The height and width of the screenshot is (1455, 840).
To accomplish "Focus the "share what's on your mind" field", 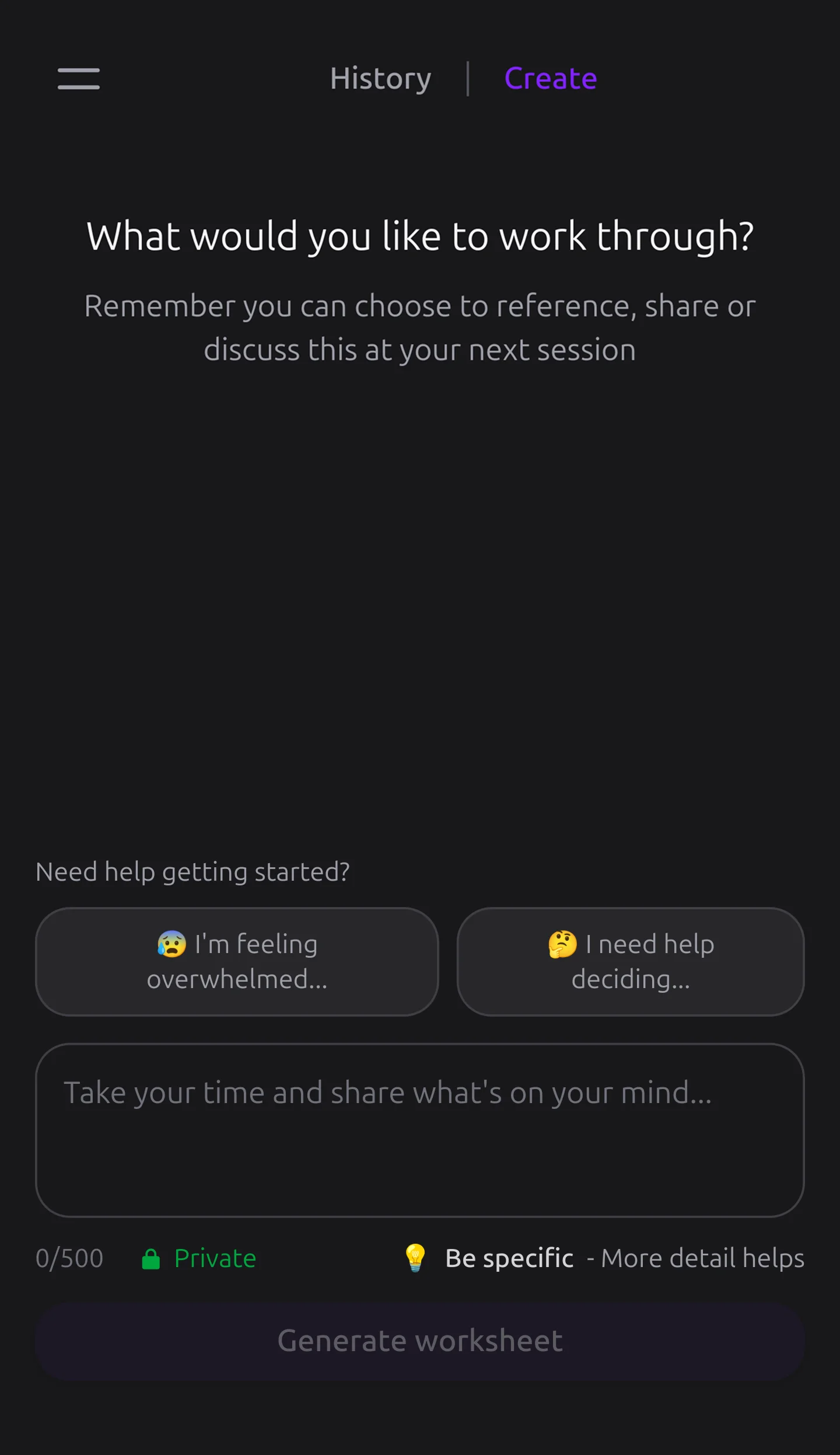I will click(x=419, y=1130).
